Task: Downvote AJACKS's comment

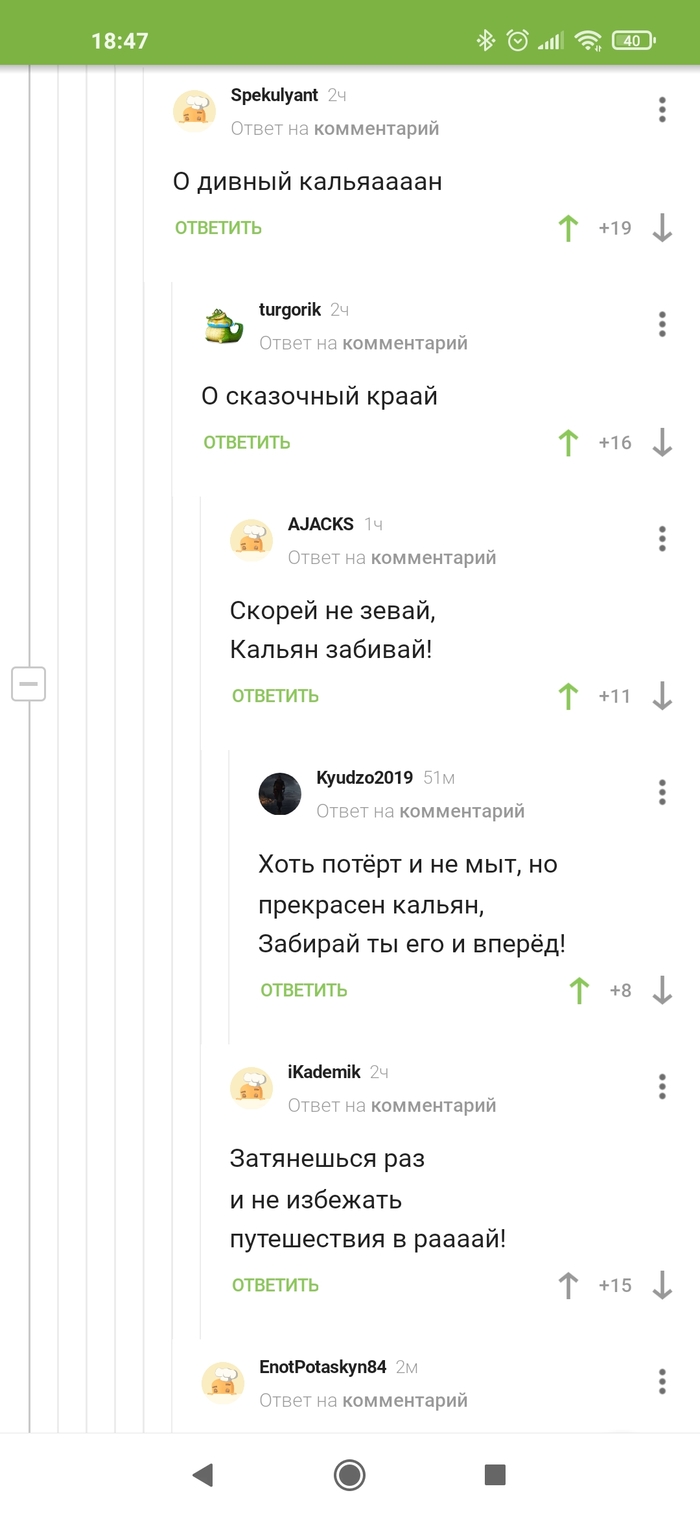Action: 662,696
